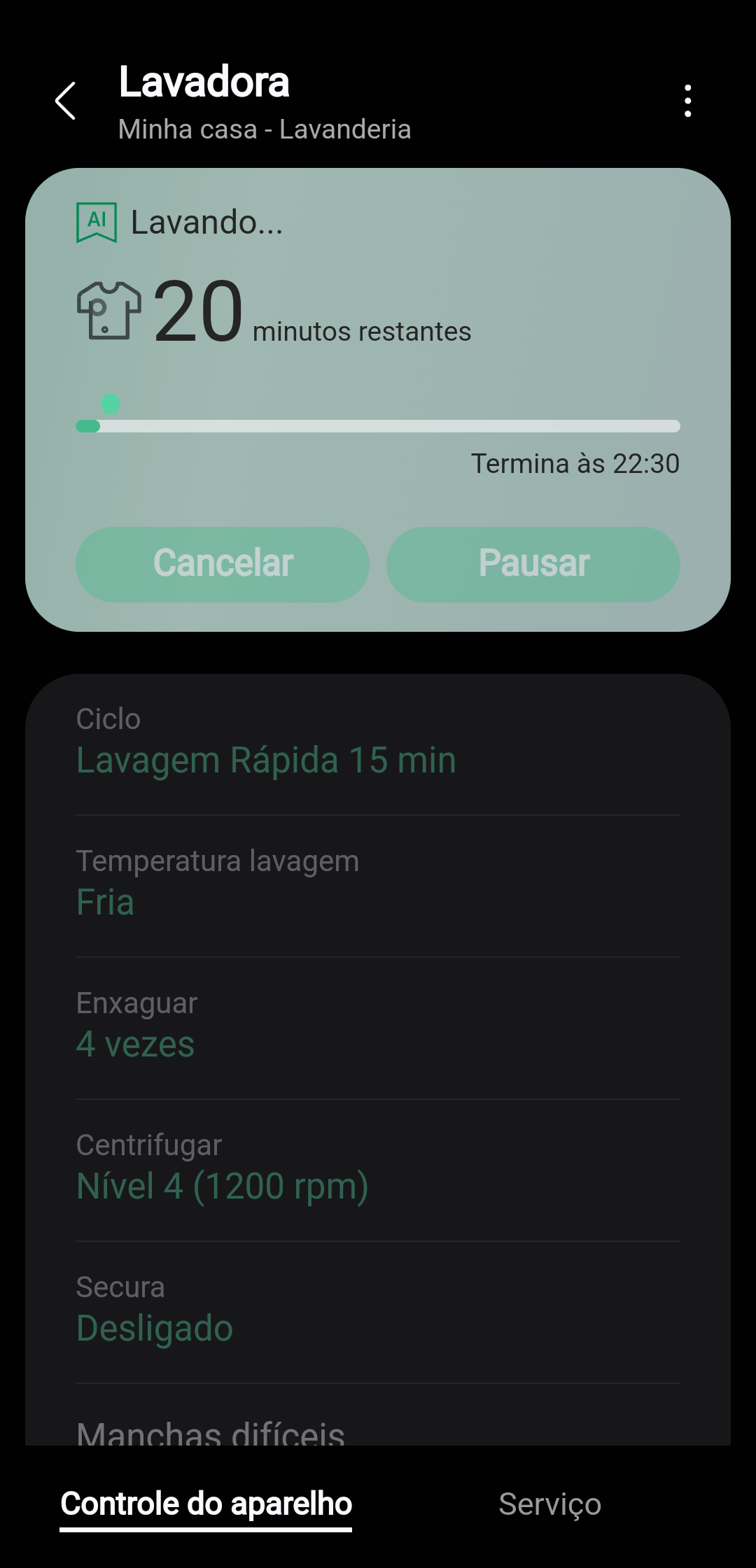Tap Termina às 22:30 end time
Image resolution: width=756 pixels, height=1568 pixels.
575,463
